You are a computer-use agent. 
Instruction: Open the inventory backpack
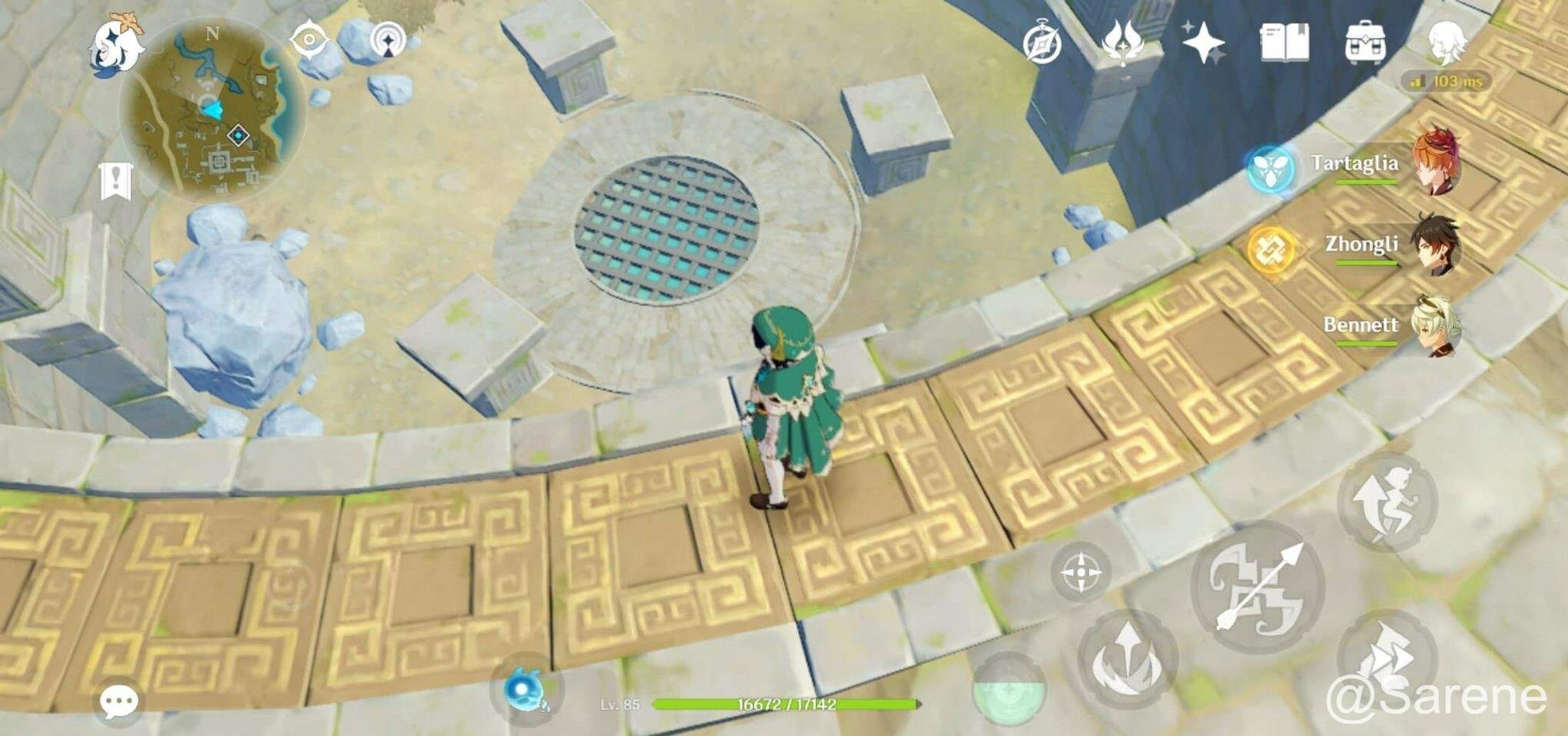point(1365,42)
